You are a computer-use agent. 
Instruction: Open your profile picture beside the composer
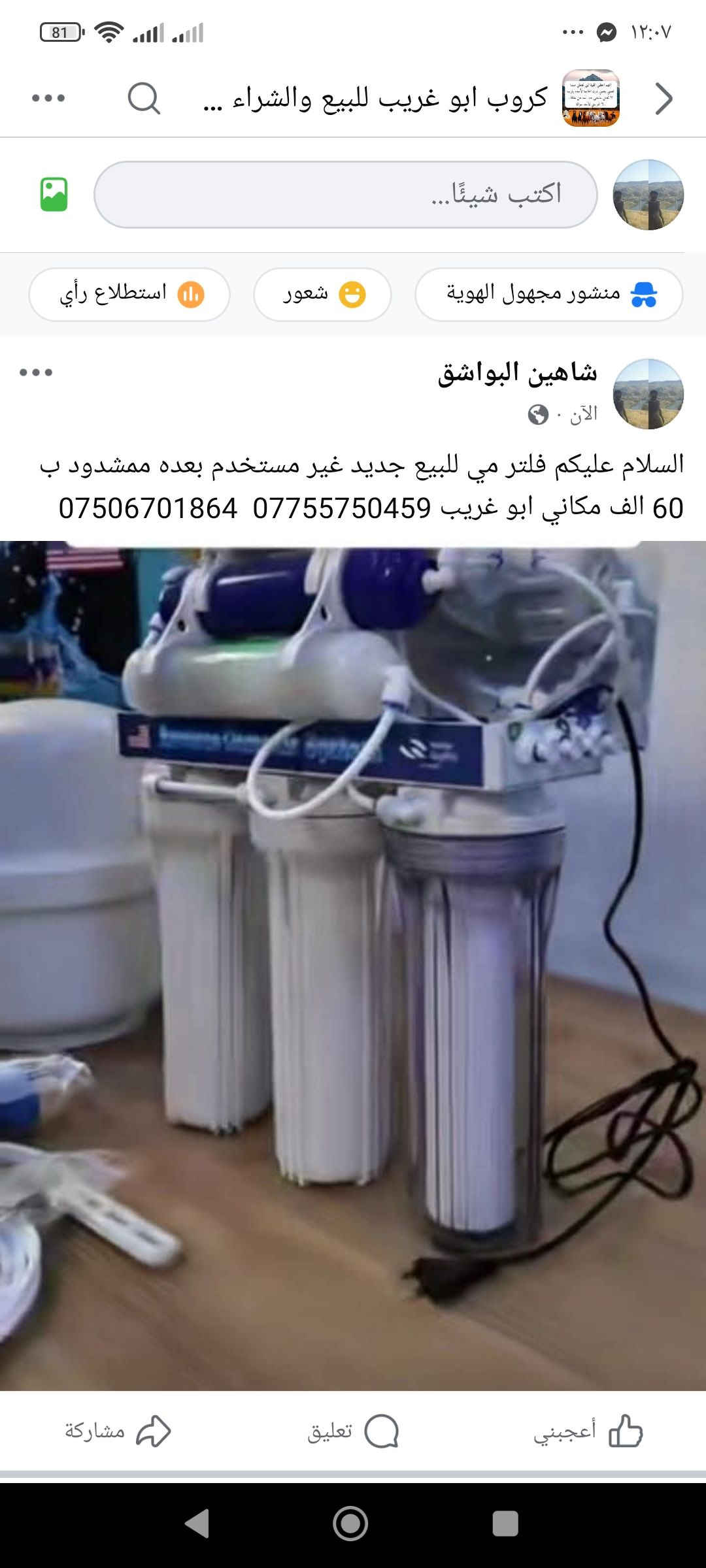click(648, 195)
